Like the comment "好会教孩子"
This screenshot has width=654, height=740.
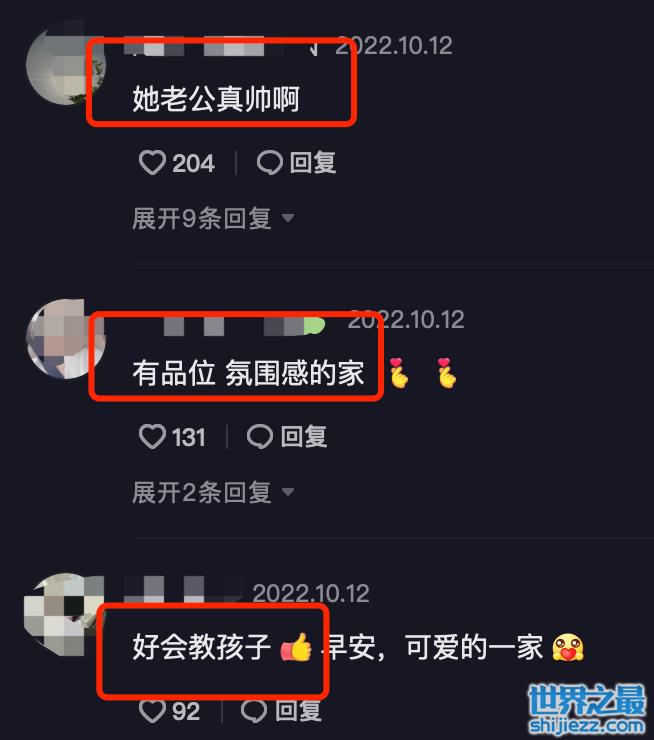(x=152, y=711)
